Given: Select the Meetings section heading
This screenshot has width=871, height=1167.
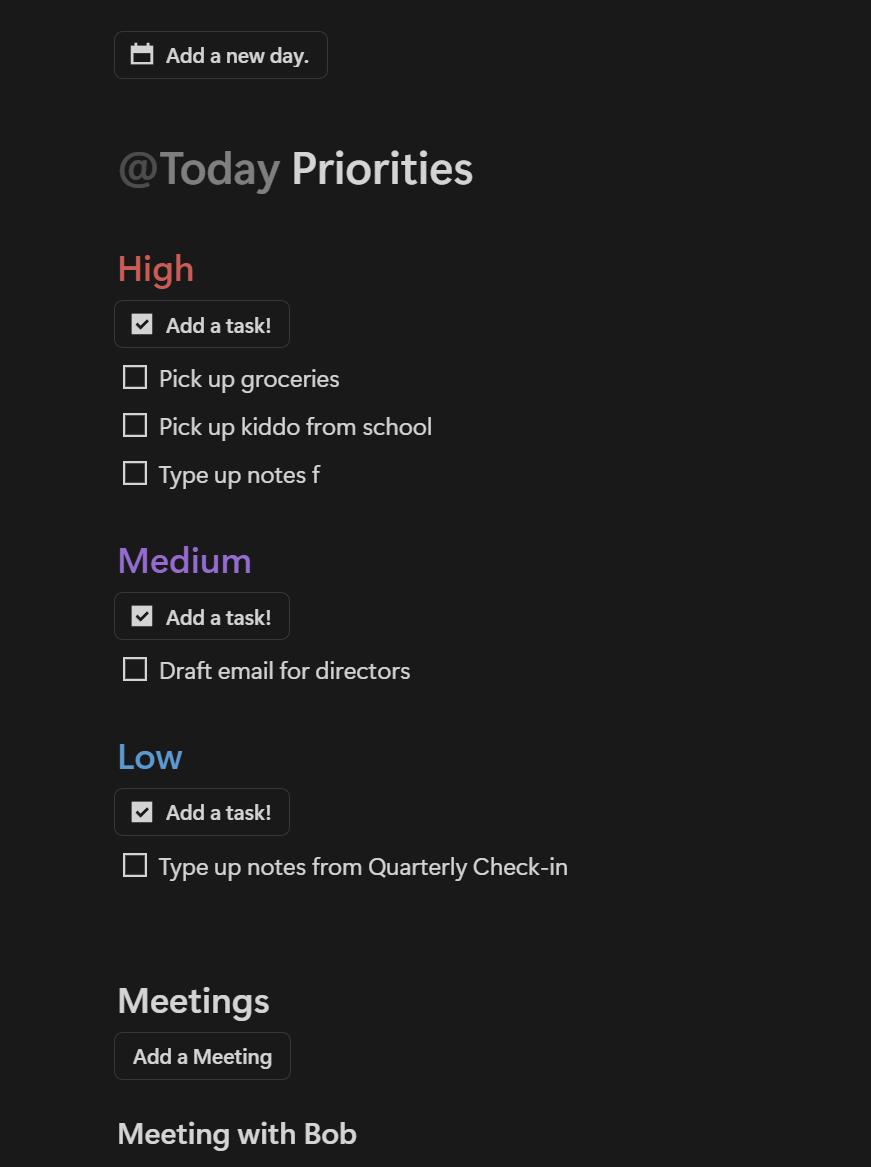Looking at the screenshot, I should point(193,1000).
